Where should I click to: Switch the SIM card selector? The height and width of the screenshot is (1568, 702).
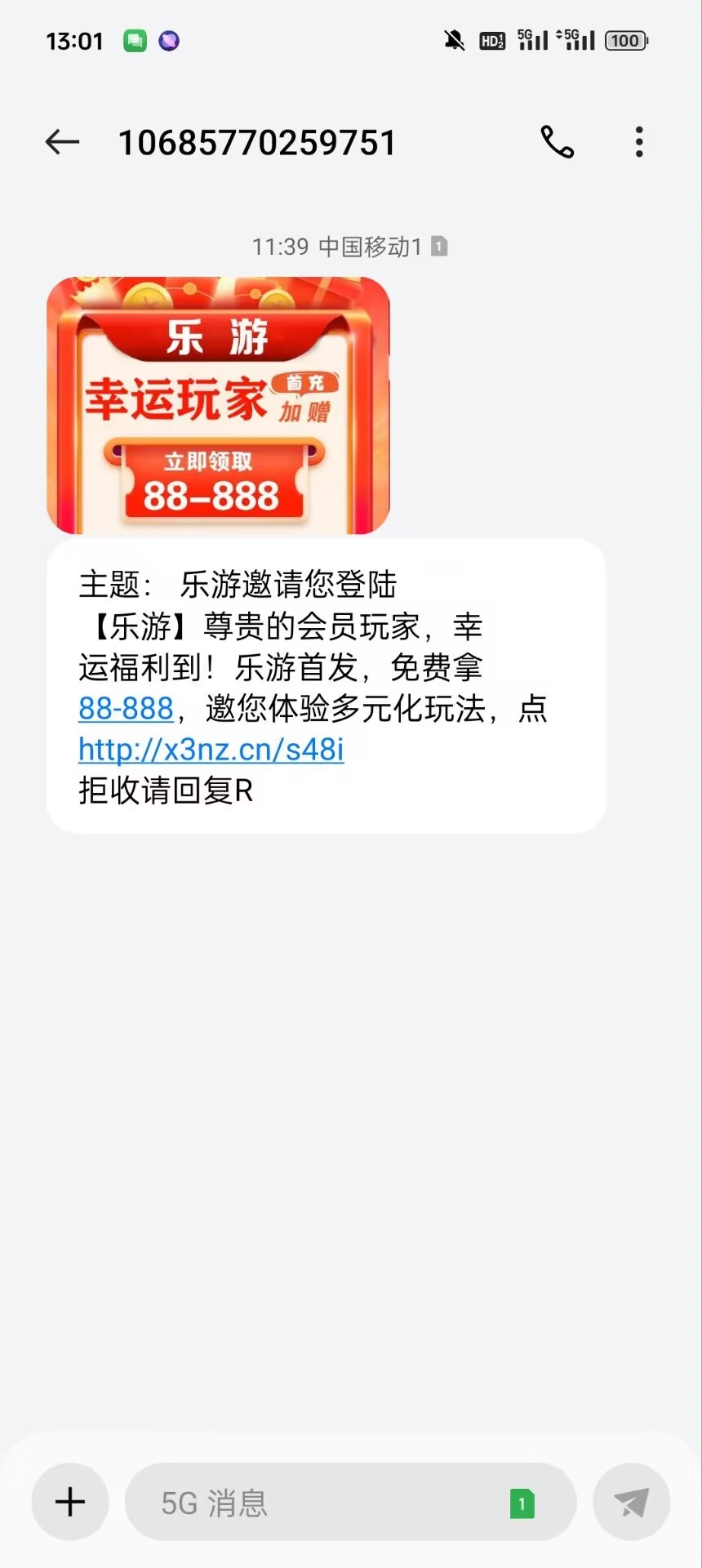pyautogui.click(x=522, y=1503)
